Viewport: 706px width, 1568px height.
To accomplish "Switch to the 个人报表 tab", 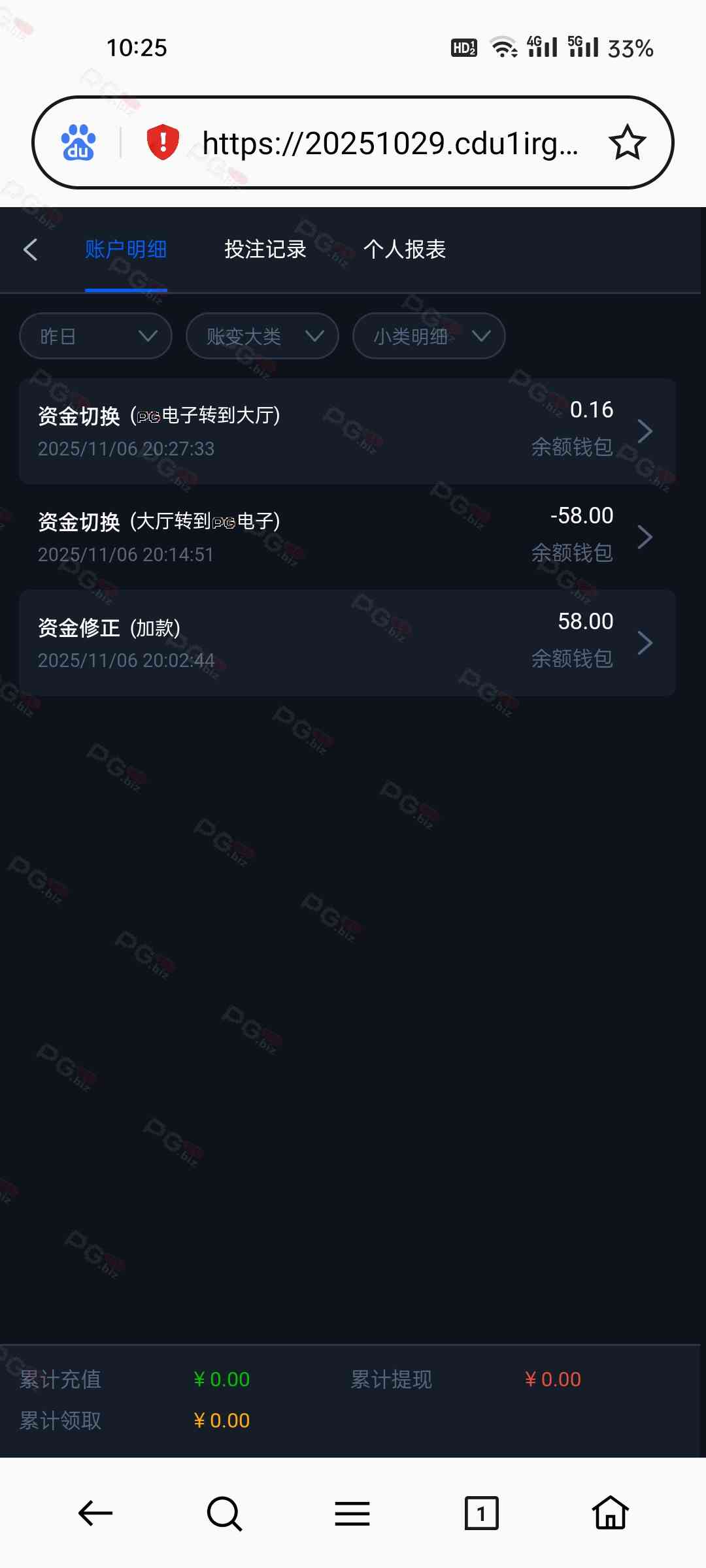I will coord(404,250).
